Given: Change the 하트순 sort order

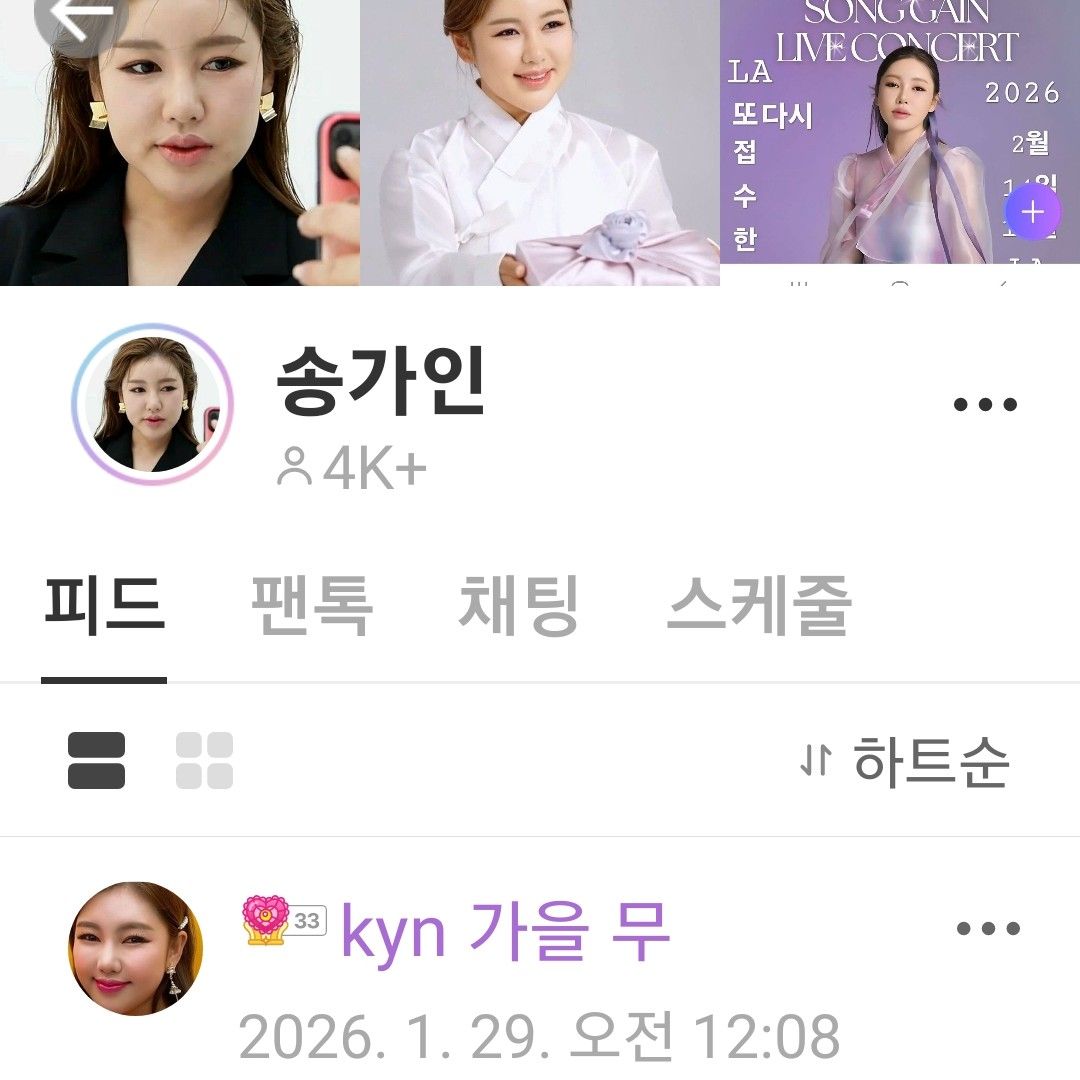Looking at the screenshot, I should (x=906, y=763).
